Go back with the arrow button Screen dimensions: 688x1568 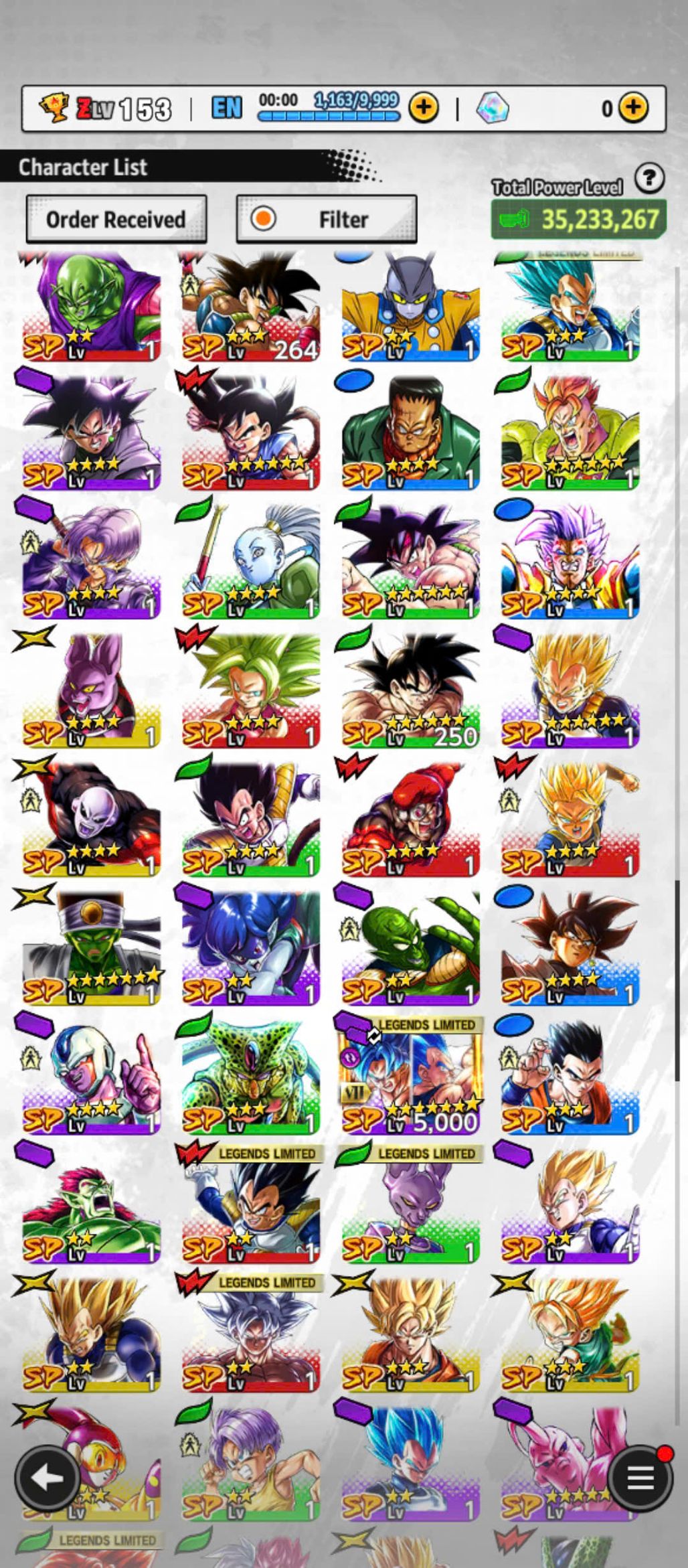[x=47, y=1478]
